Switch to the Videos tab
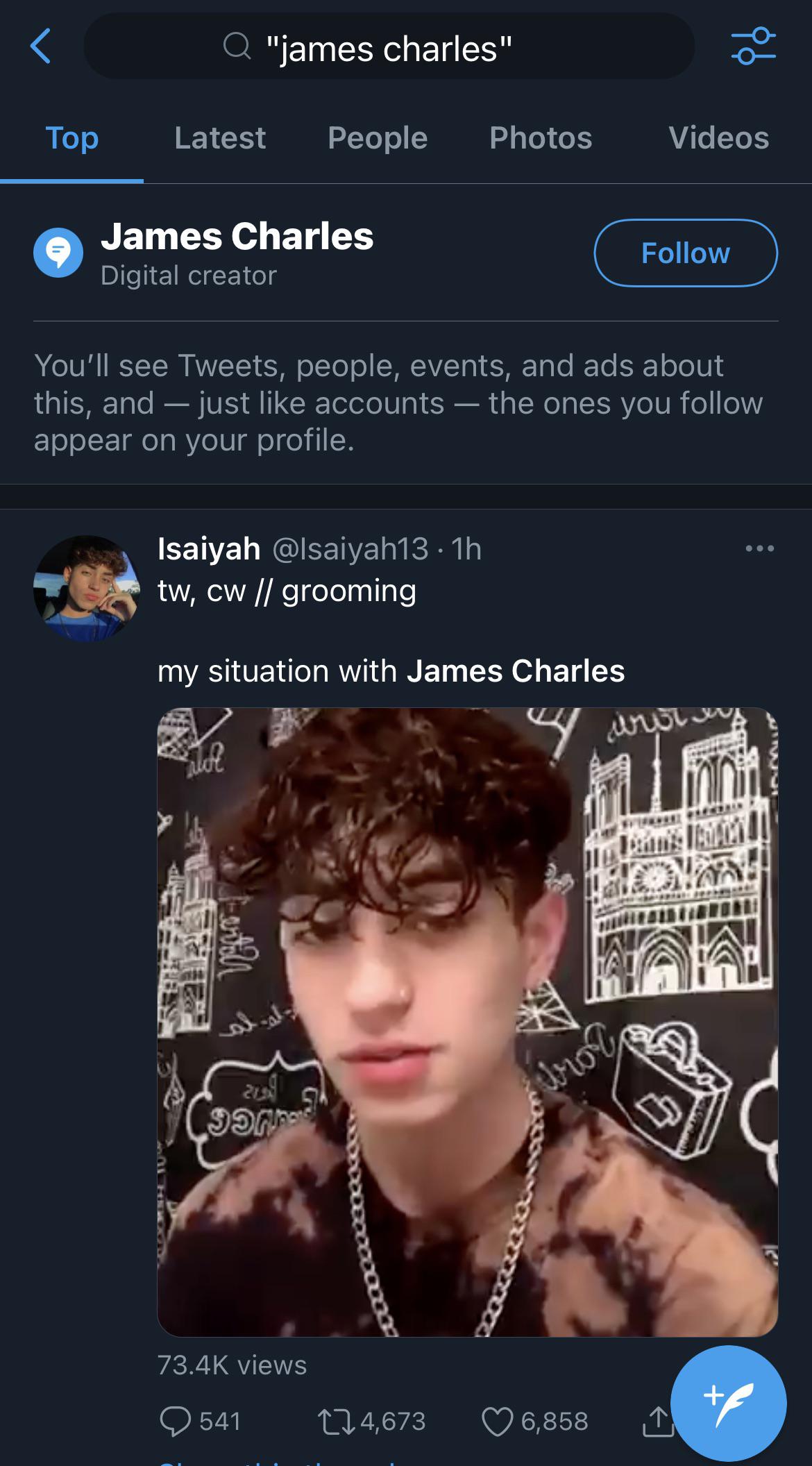Screen dimensions: 812x1466 718,138
